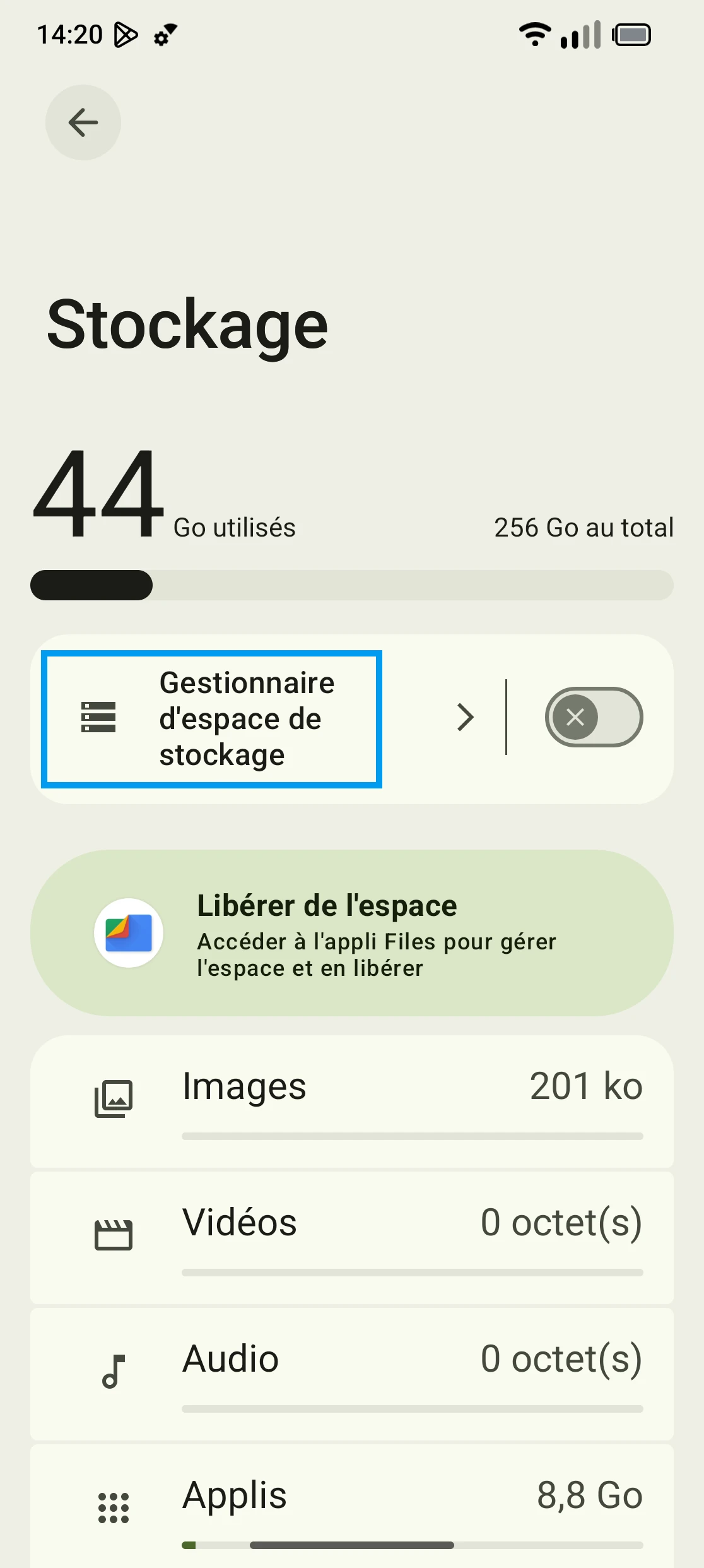
Task: Show storage used by Applis
Action: [351, 1507]
